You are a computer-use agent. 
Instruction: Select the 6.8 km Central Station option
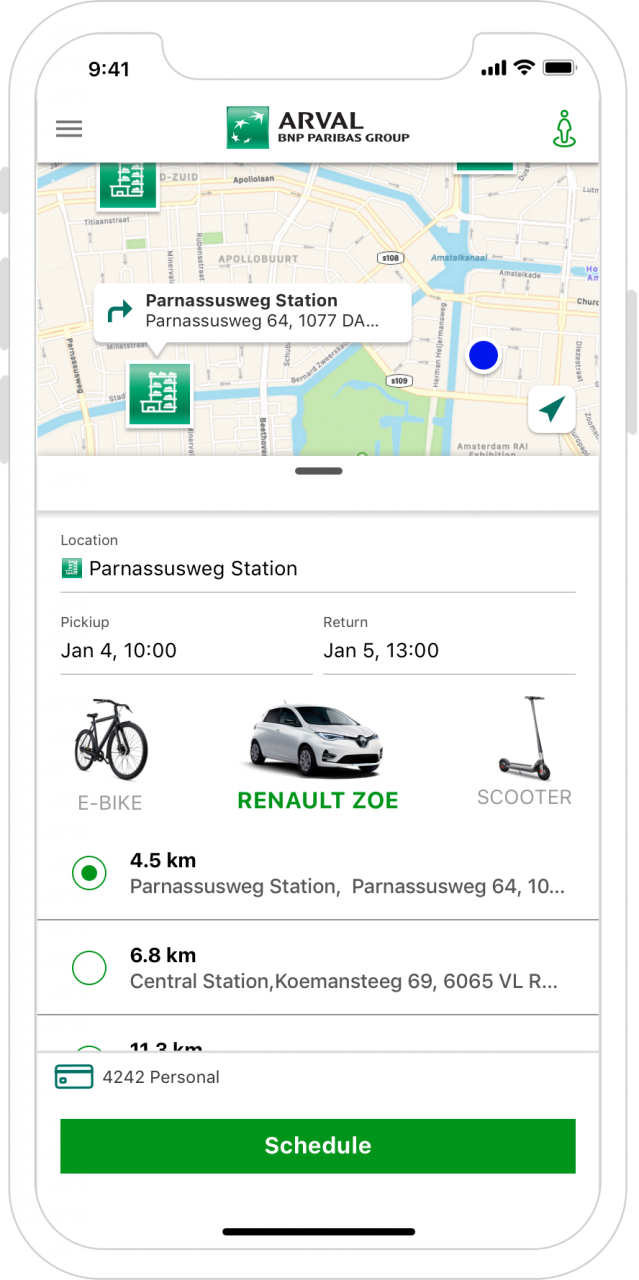coord(90,968)
